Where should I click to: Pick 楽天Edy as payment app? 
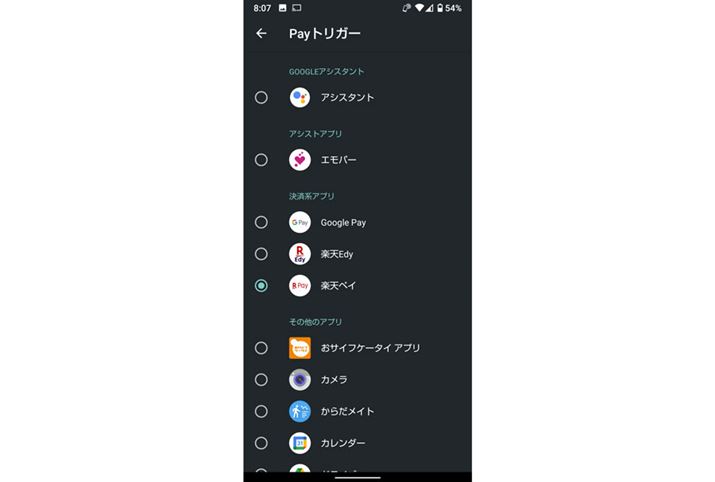click(x=261, y=254)
